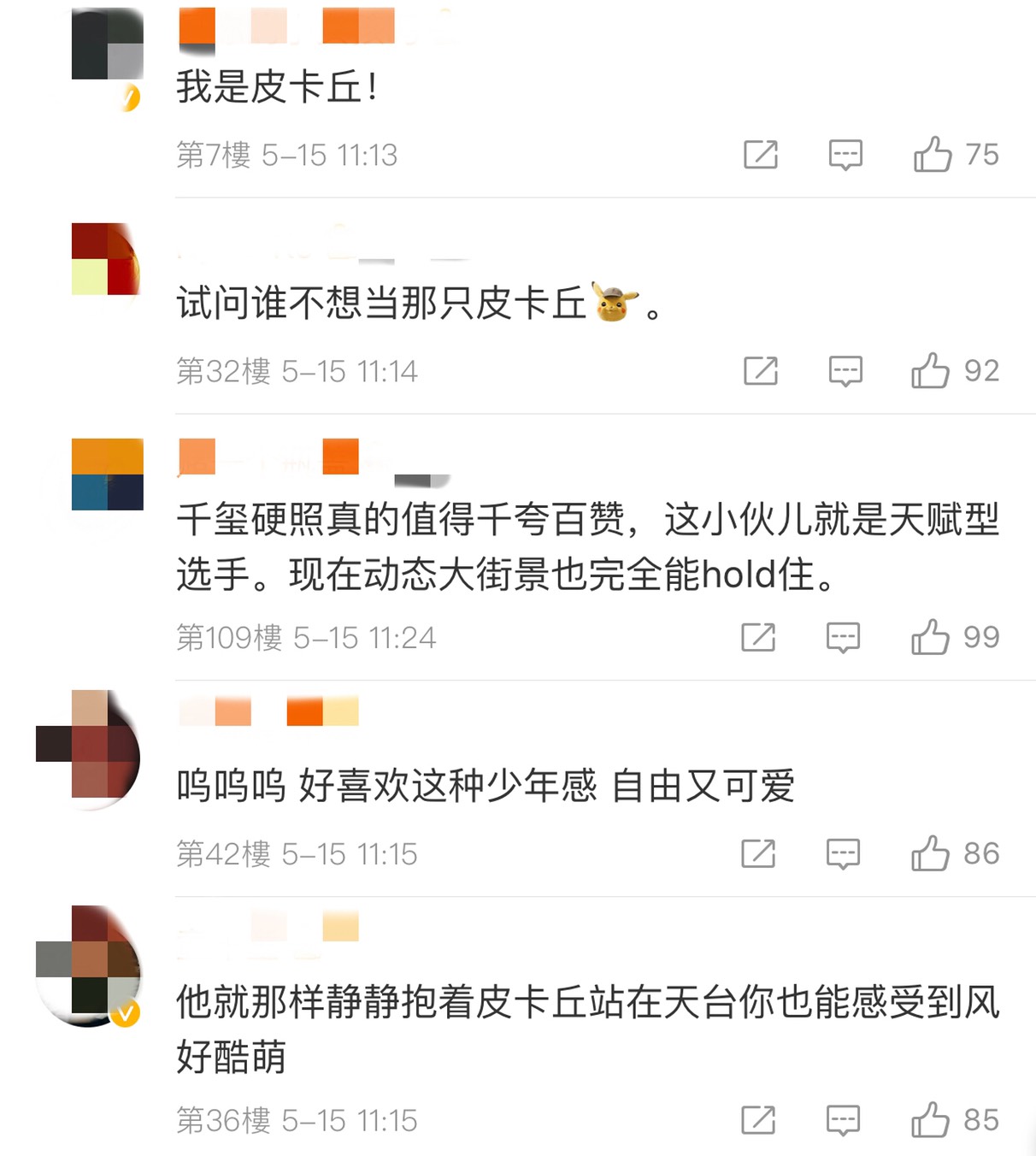The height and width of the screenshot is (1156, 1036).
Task: Like the 第36楼 comment
Action: click(930, 1121)
